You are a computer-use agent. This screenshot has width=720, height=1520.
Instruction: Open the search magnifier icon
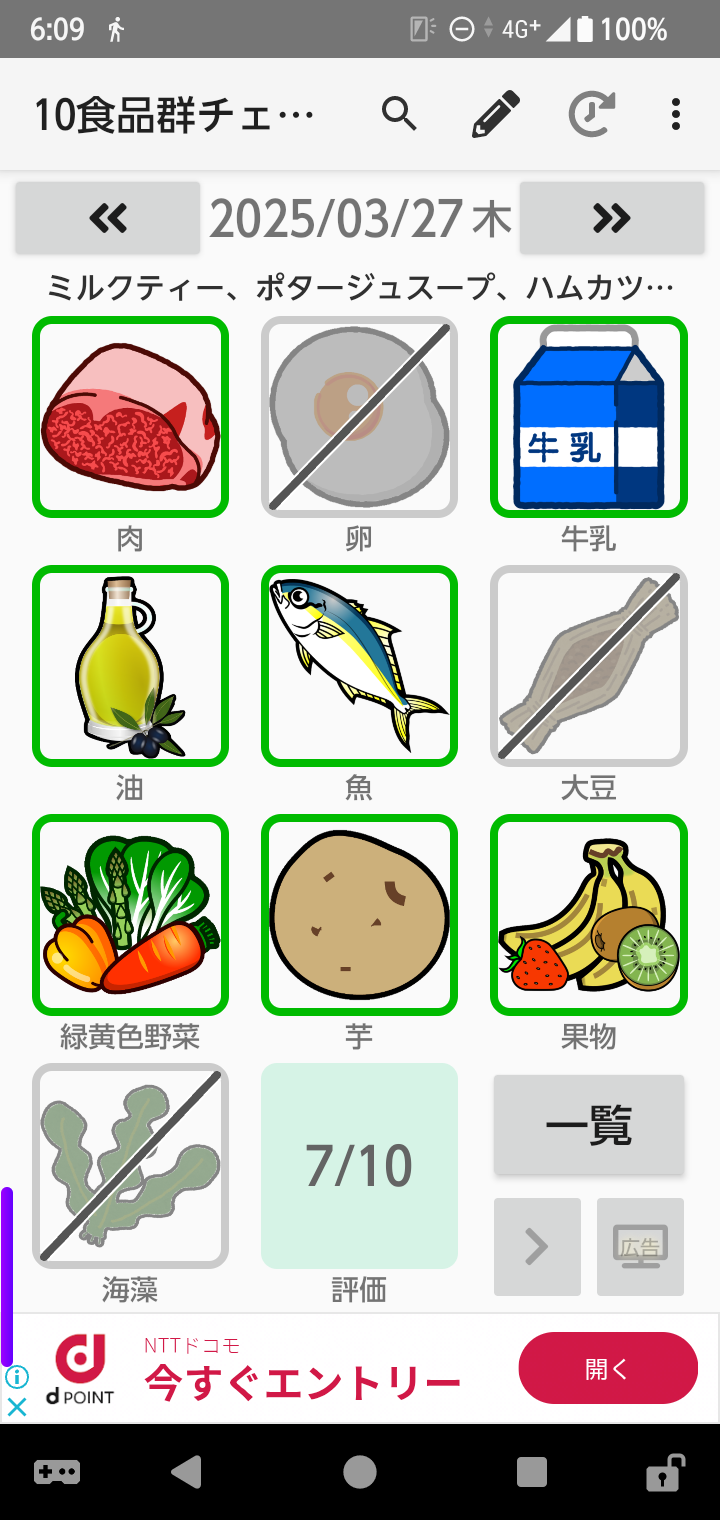point(399,114)
